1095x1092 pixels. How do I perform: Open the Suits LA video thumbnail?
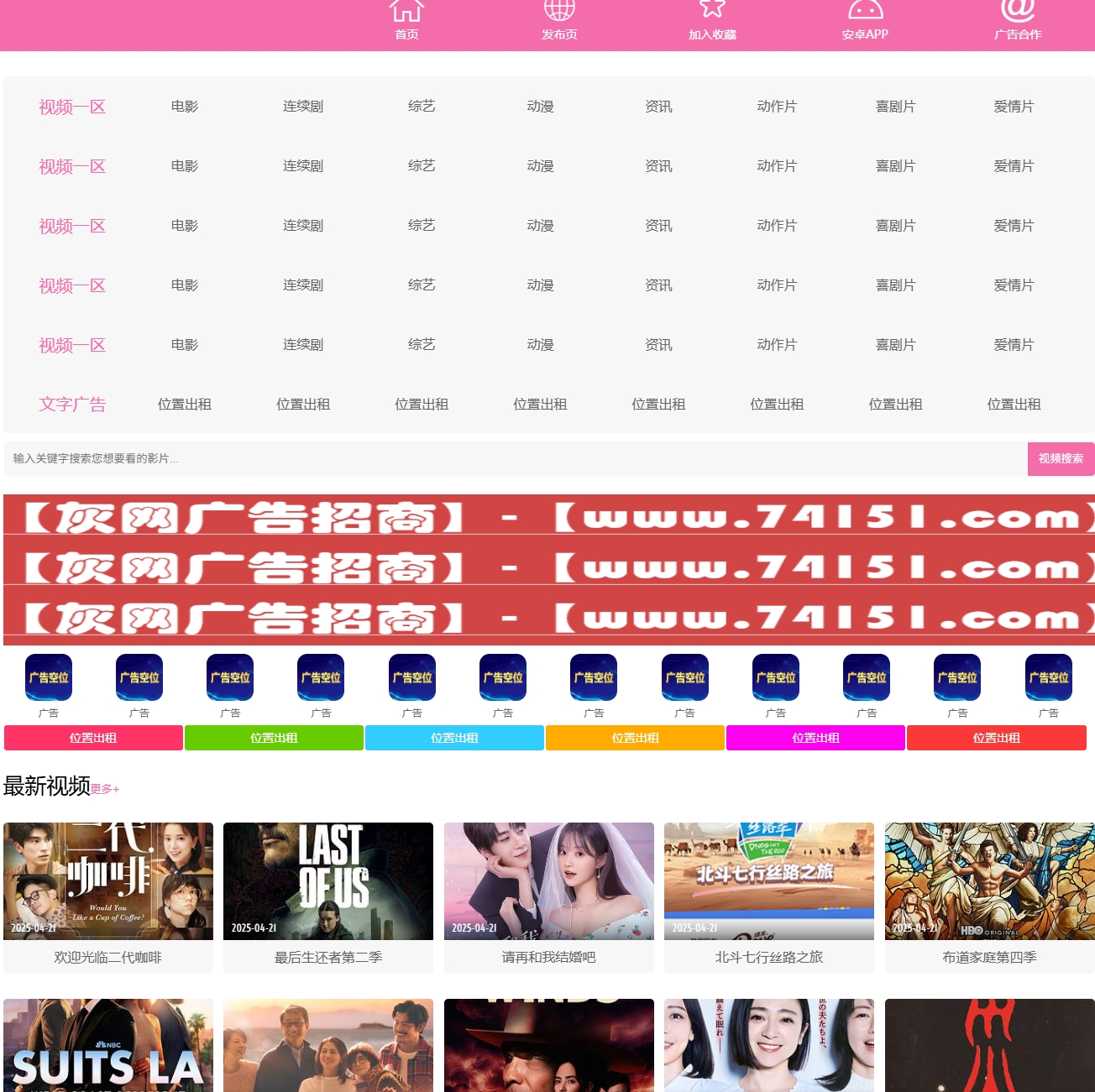[108, 1045]
